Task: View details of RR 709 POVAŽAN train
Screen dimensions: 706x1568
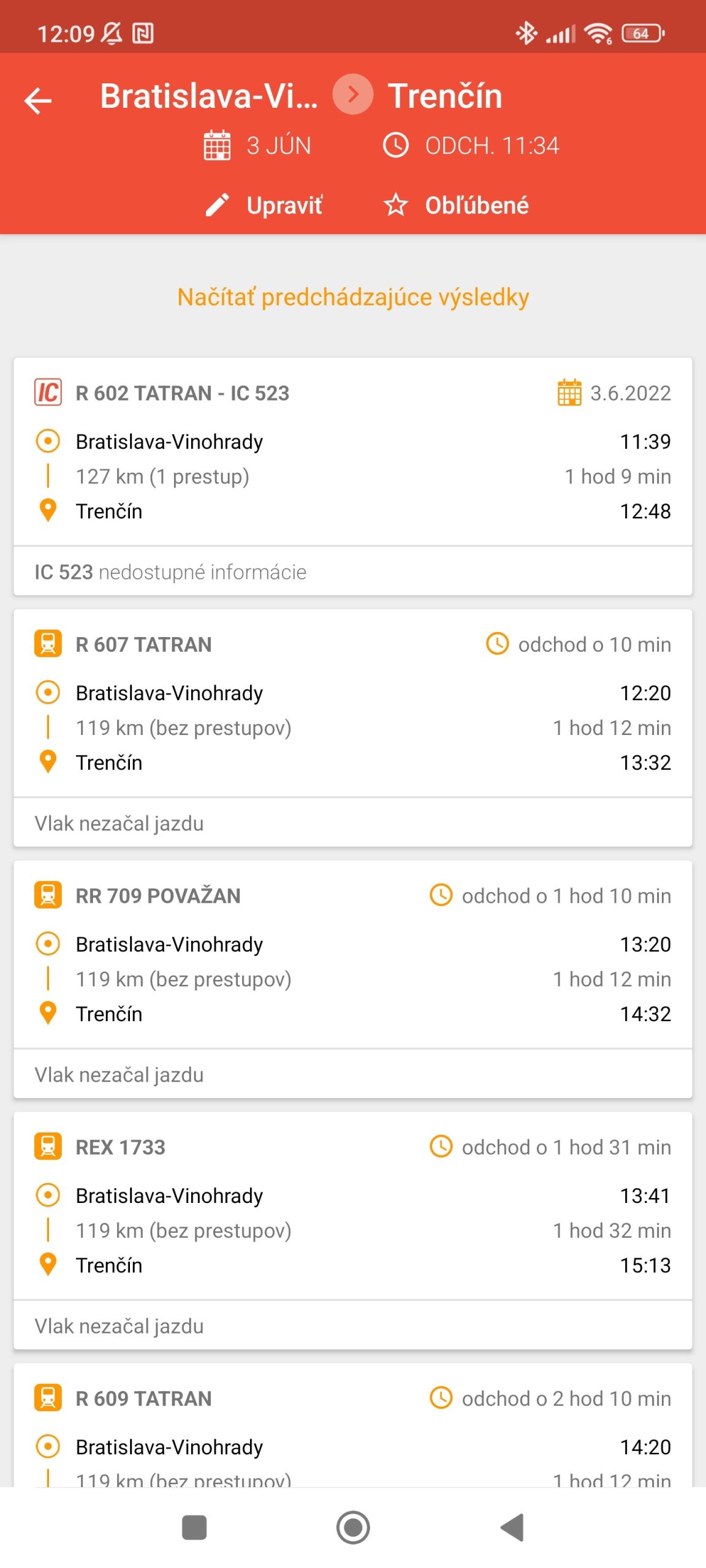Action: (x=353, y=956)
